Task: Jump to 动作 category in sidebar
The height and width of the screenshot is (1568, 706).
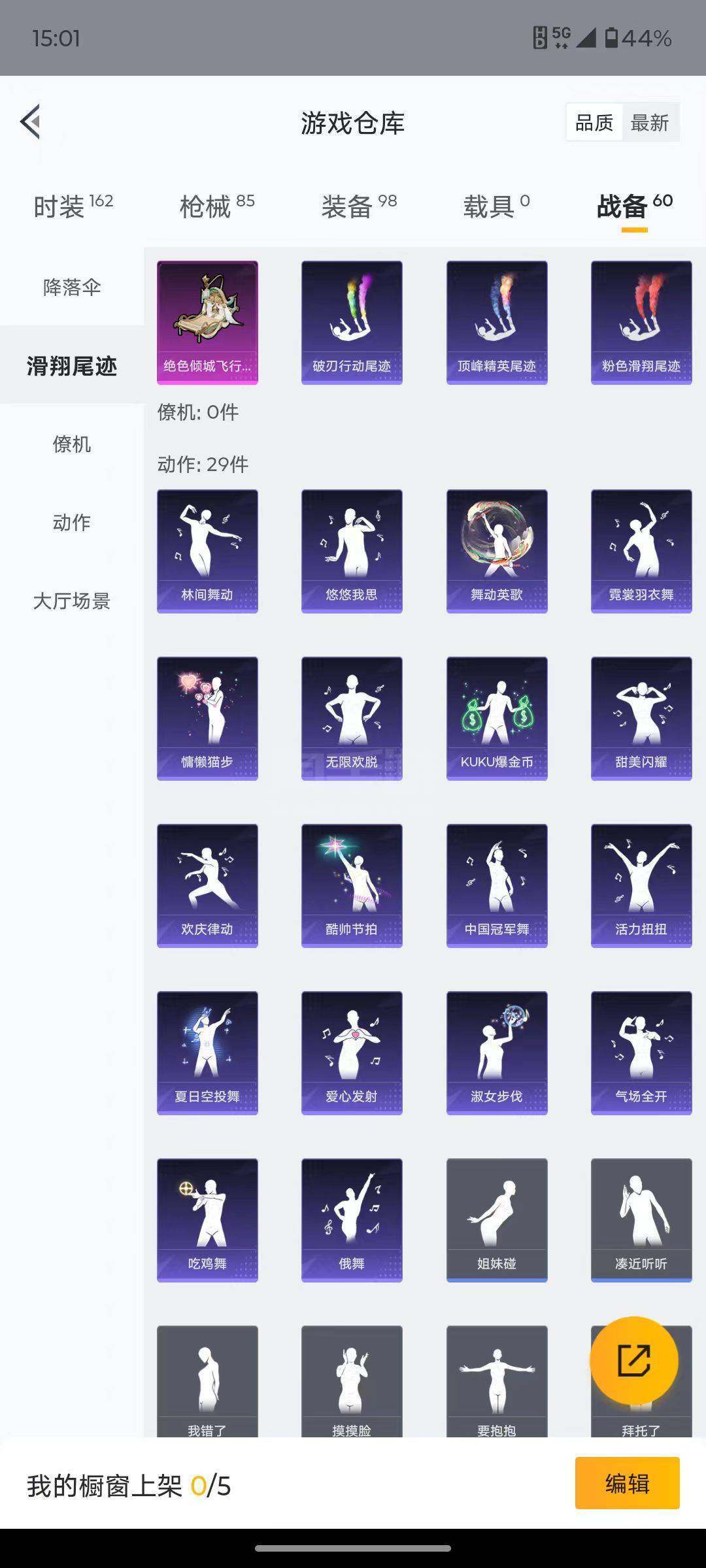Action: click(x=72, y=523)
